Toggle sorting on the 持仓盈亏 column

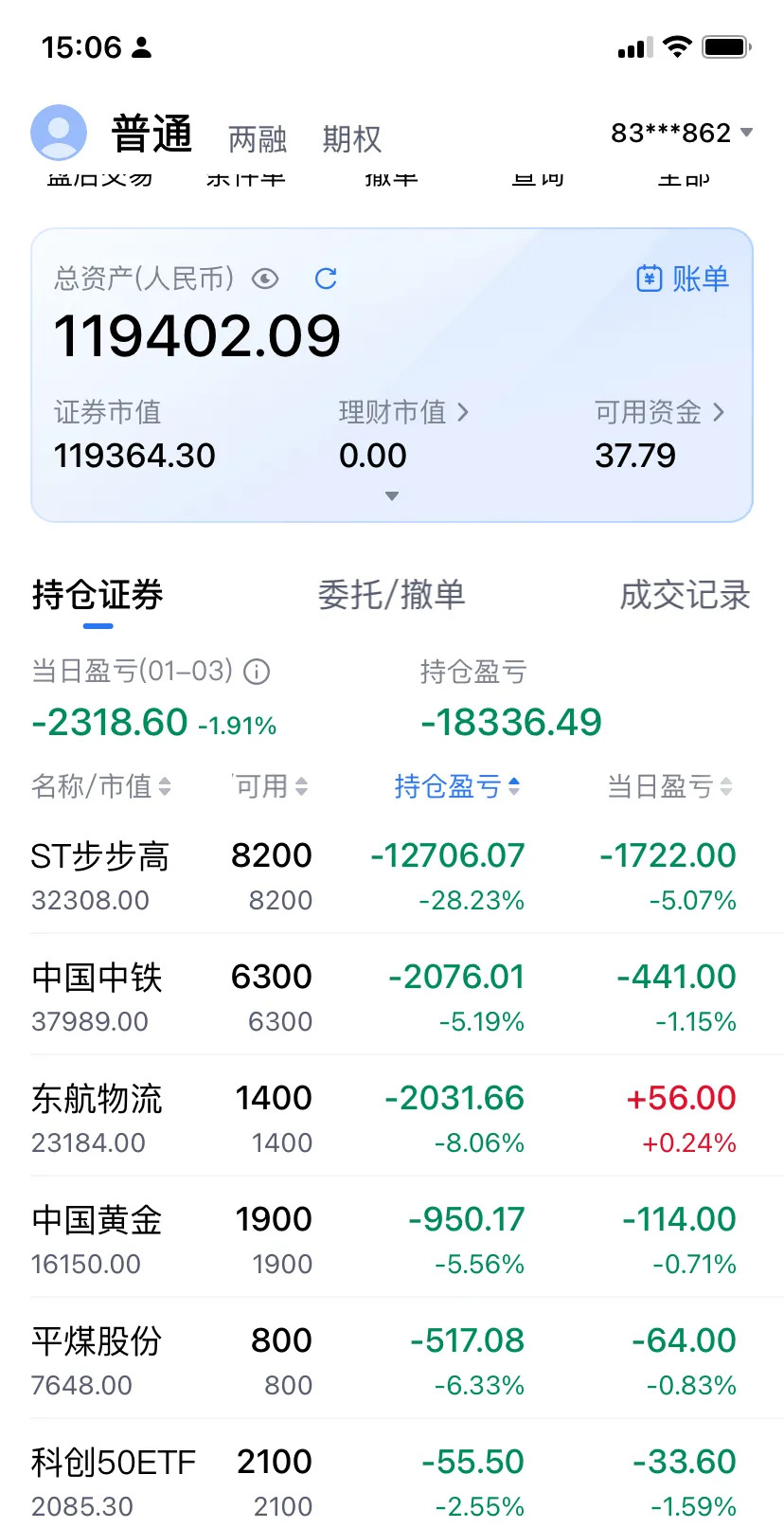tap(457, 785)
